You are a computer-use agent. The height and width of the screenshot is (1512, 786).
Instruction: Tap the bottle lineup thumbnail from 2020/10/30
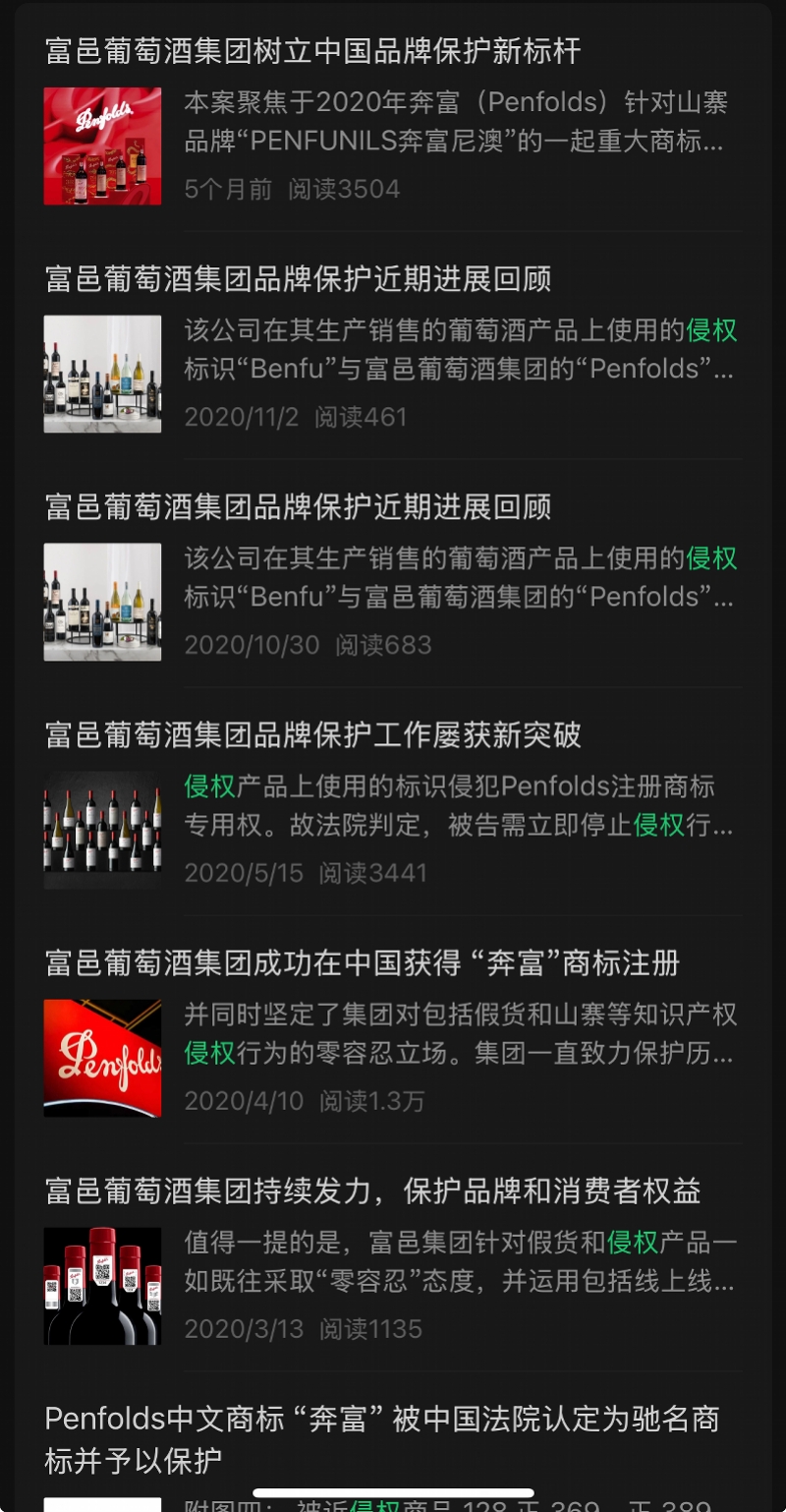pyautogui.click(x=102, y=601)
